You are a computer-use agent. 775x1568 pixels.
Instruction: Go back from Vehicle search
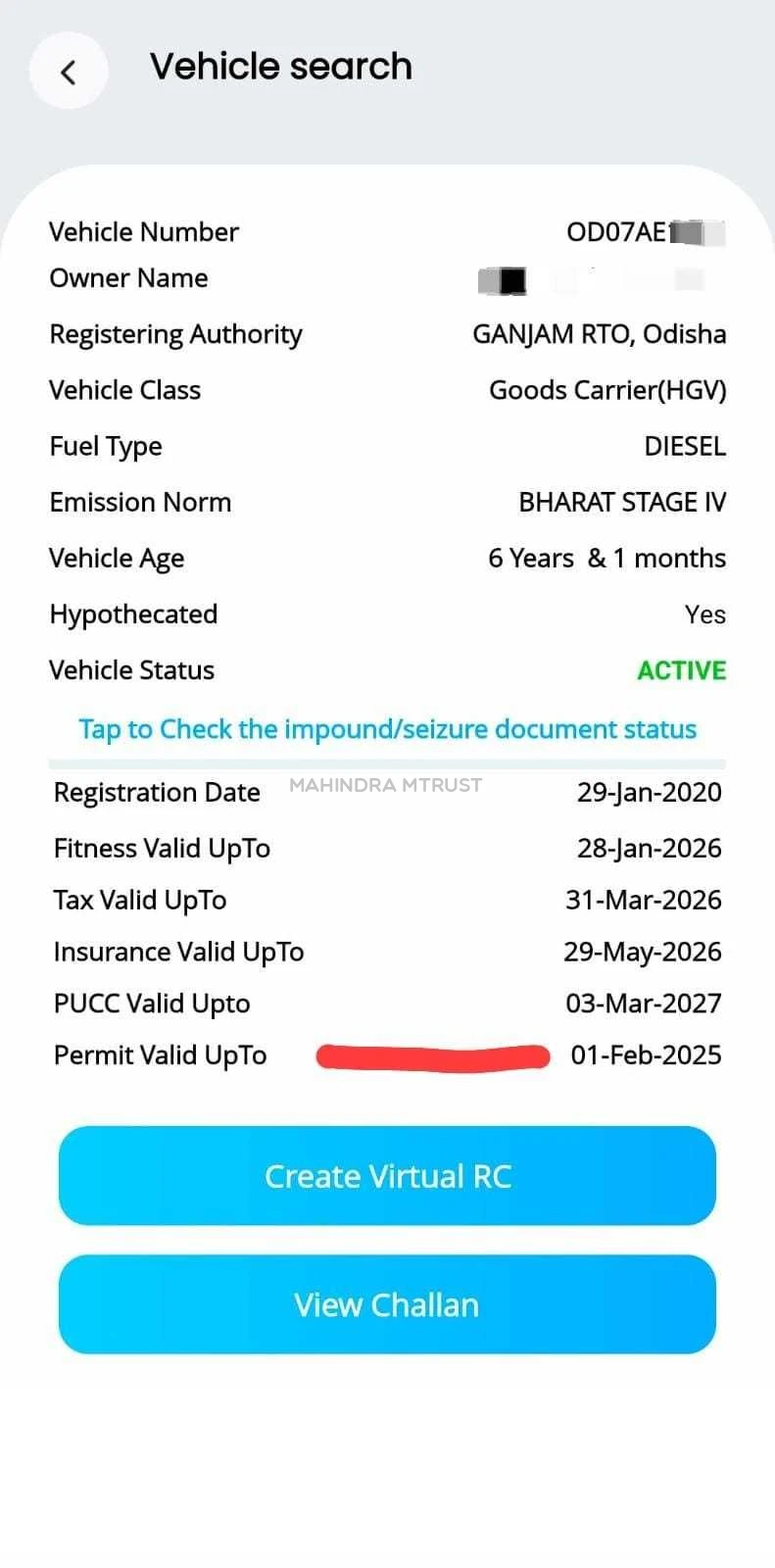[68, 71]
